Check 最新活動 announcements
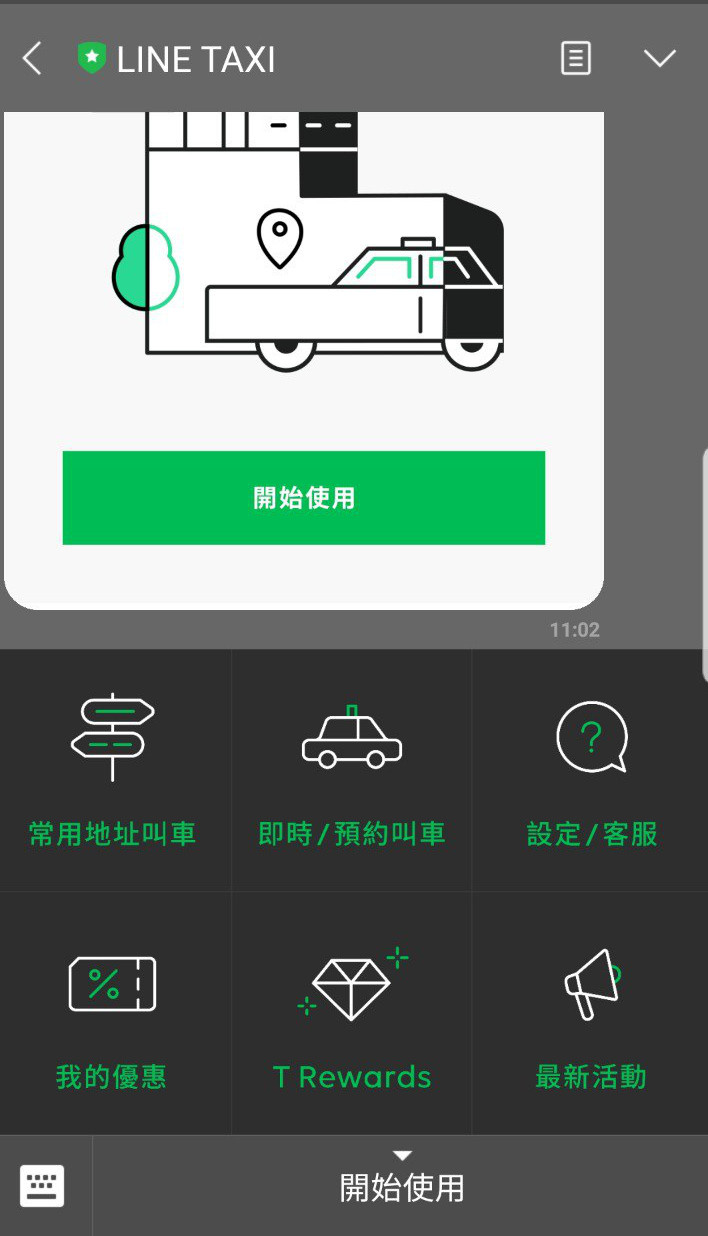This screenshot has width=708, height=1236. pyautogui.click(x=591, y=1013)
